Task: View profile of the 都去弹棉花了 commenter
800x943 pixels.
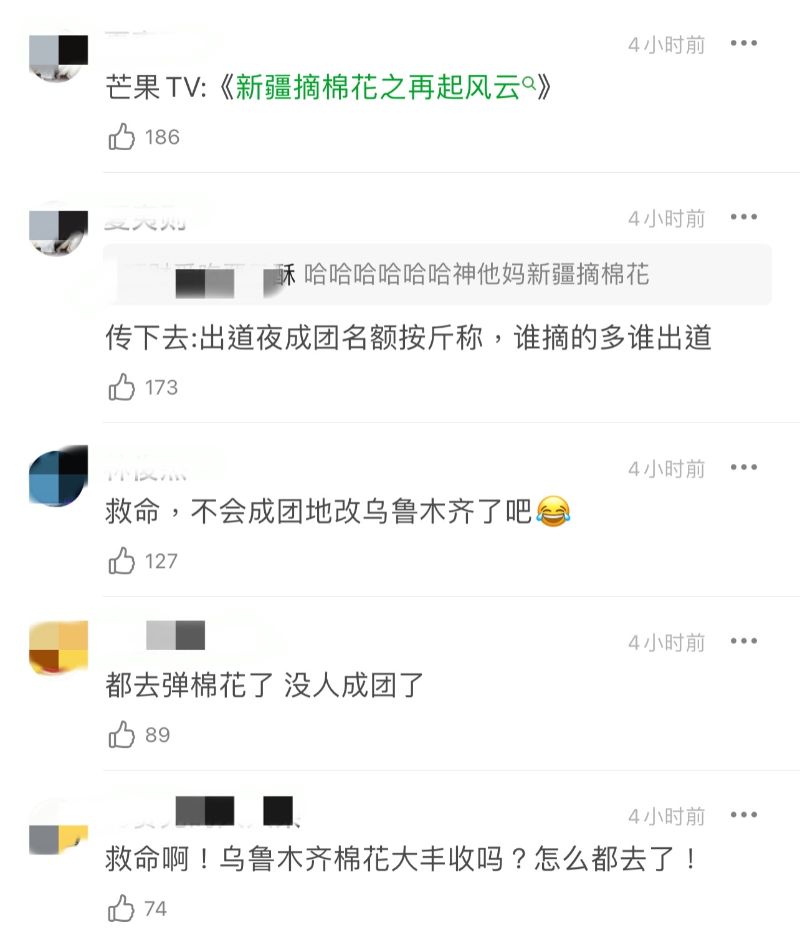Action: (x=59, y=648)
